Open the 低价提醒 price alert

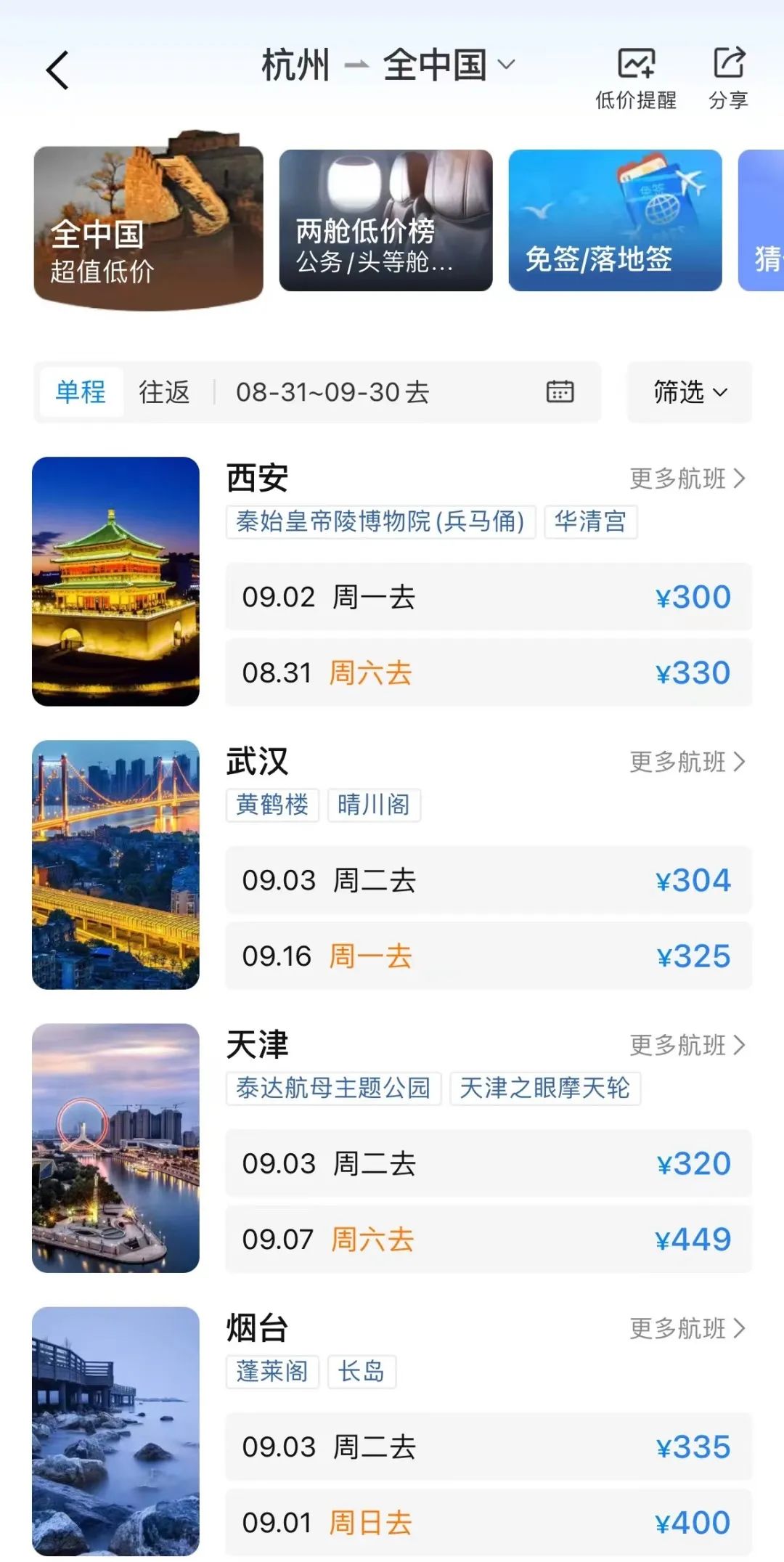[x=636, y=78]
